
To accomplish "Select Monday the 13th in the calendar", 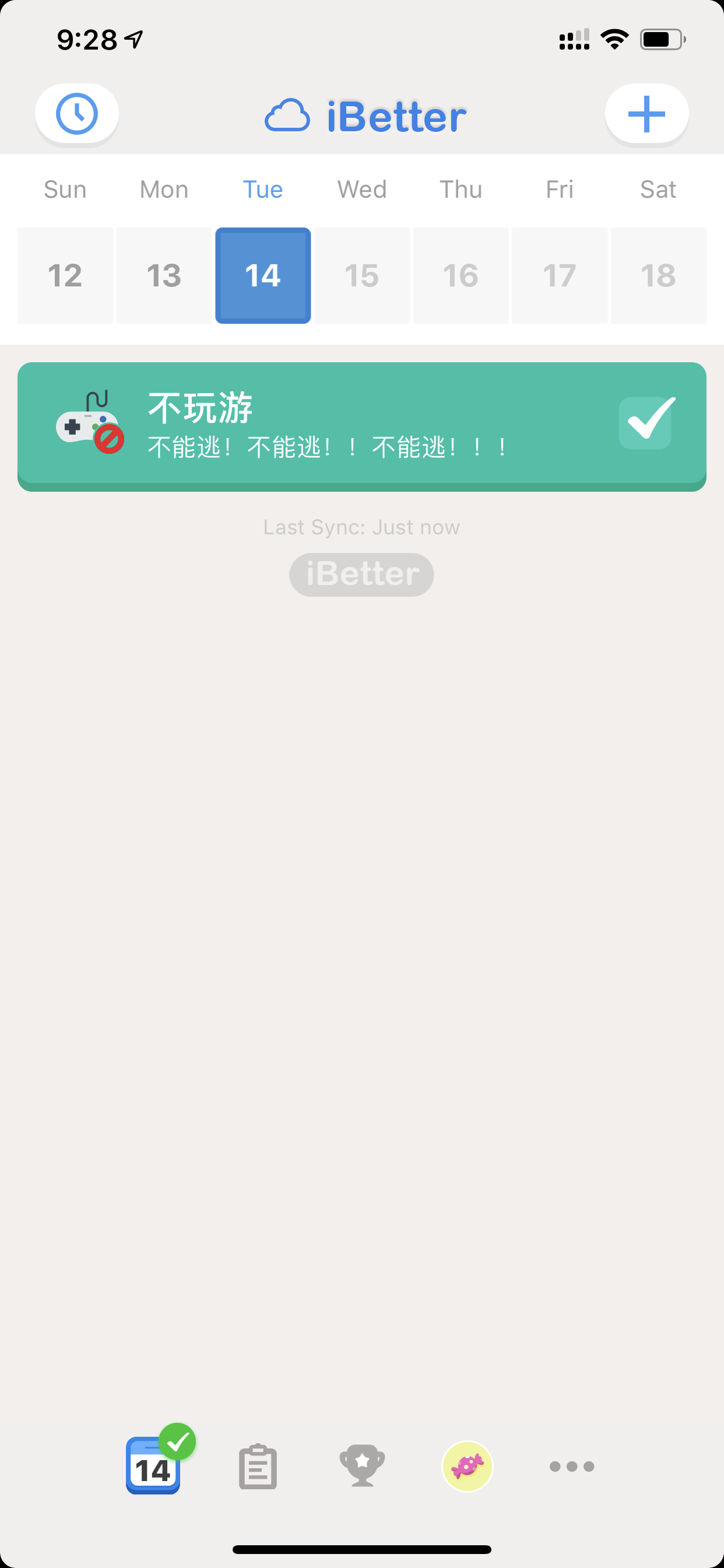I will (164, 276).
